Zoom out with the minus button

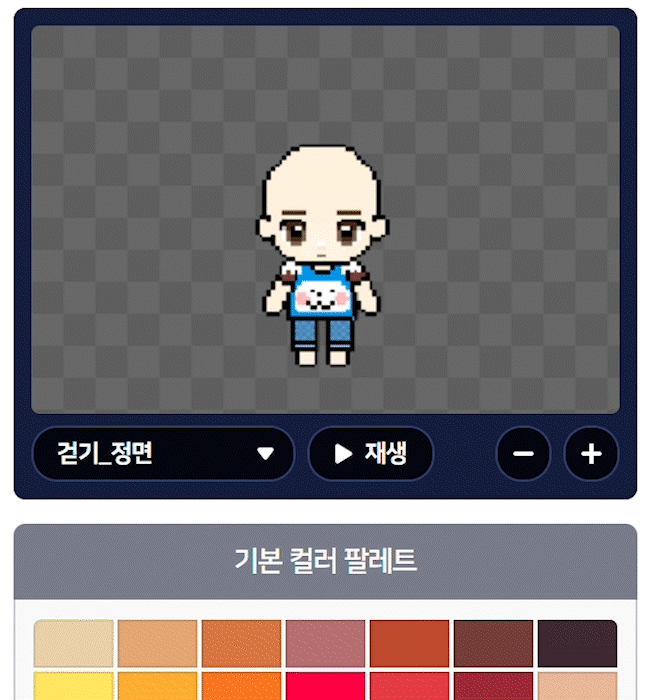523,454
